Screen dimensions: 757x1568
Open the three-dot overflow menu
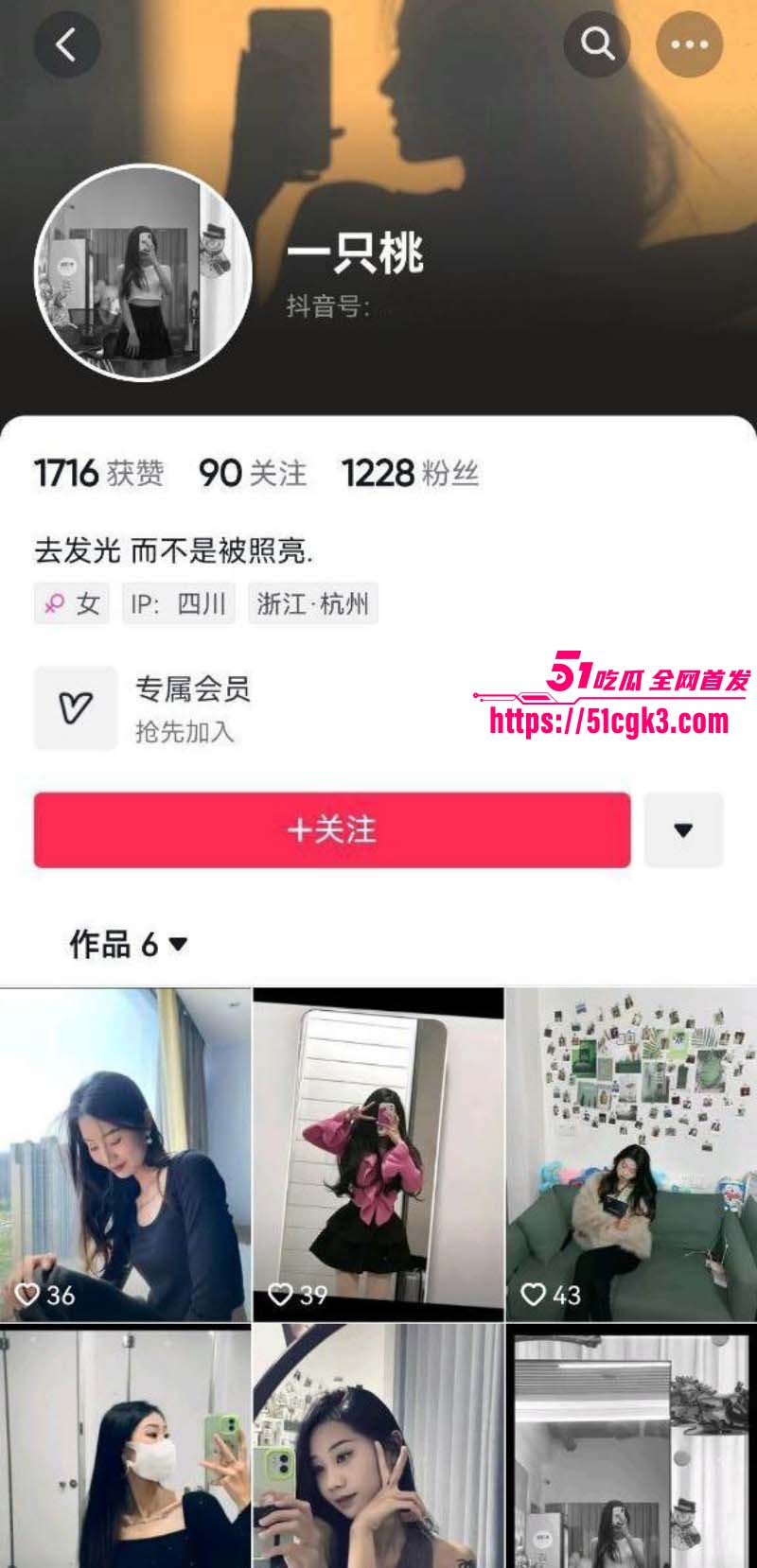click(689, 44)
